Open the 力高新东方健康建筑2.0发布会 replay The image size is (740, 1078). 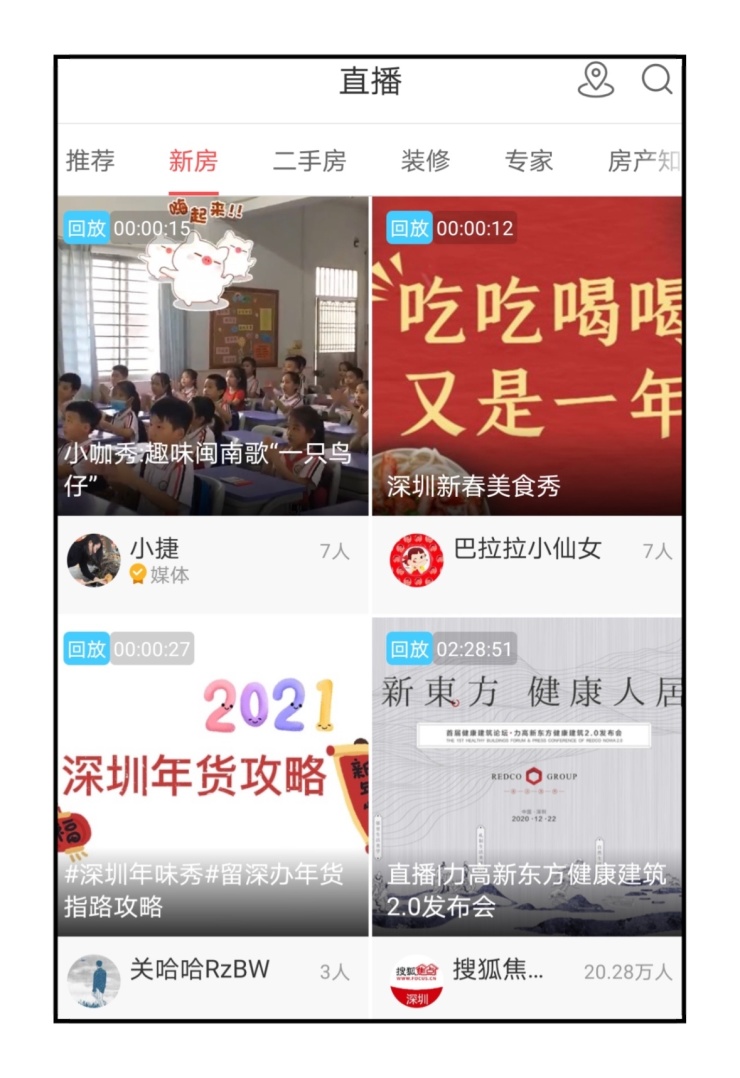pyautogui.click(x=527, y=776)
